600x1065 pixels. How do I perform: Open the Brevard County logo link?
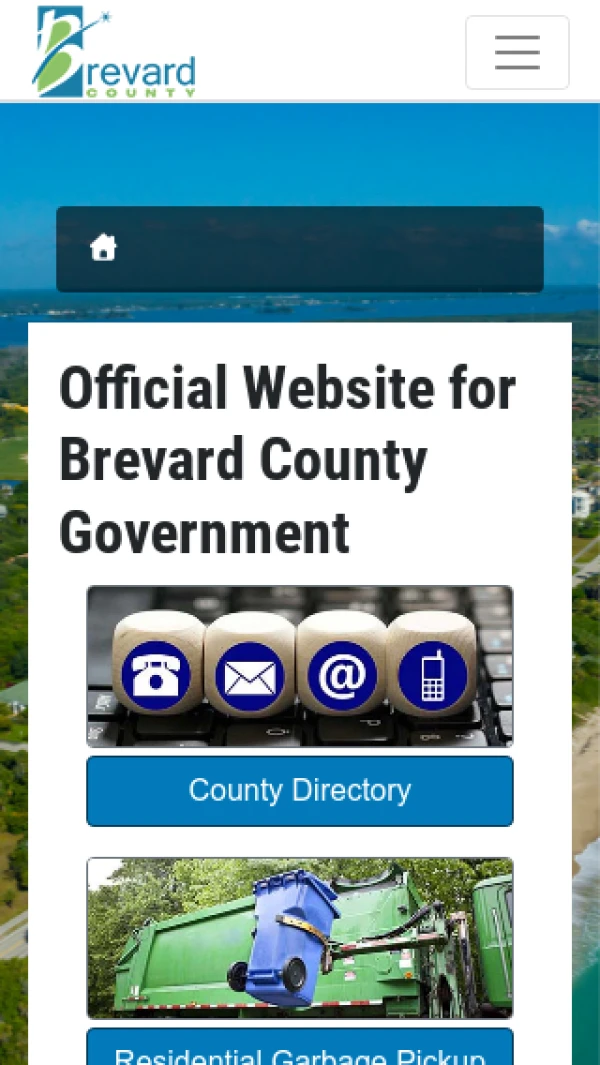(x=114, y=52)
